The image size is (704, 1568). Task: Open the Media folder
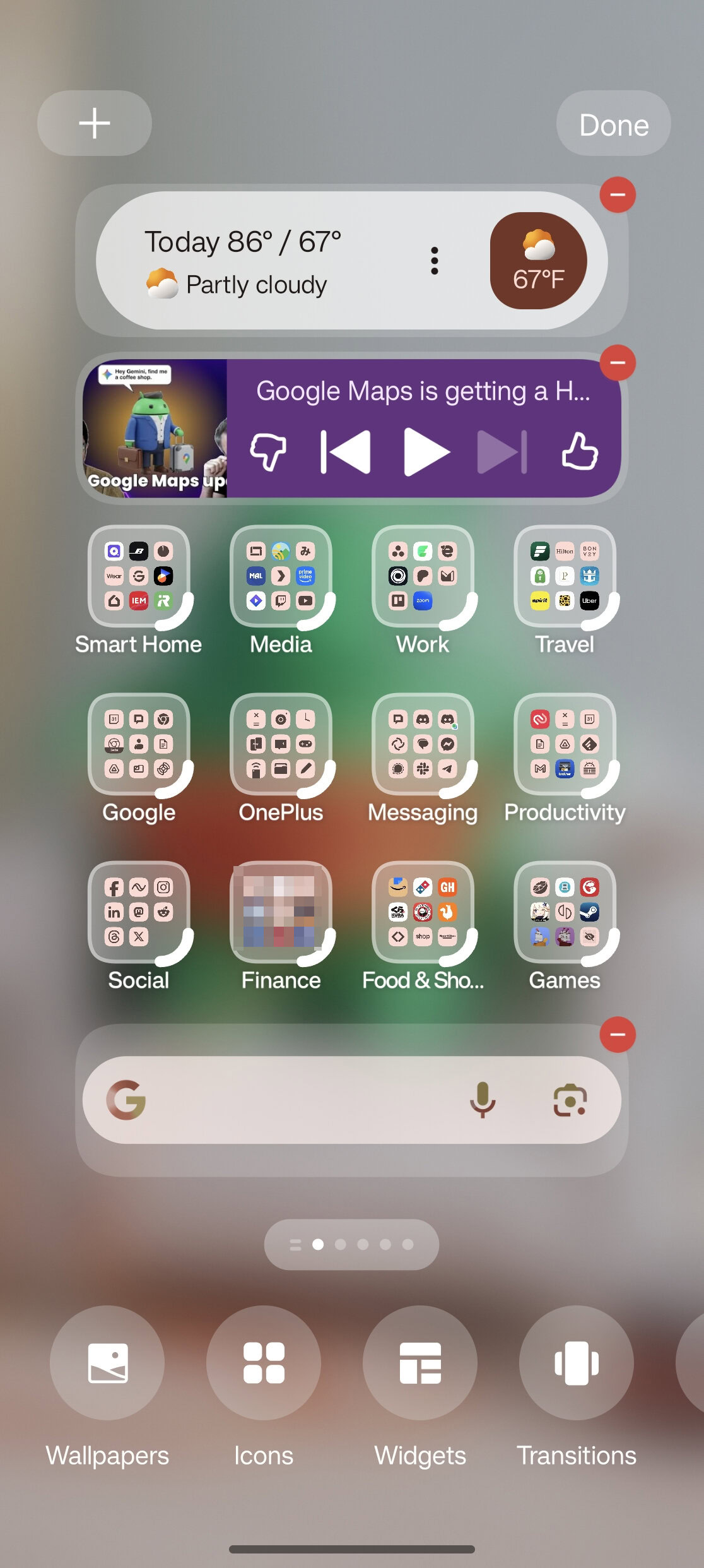[281, 577]
